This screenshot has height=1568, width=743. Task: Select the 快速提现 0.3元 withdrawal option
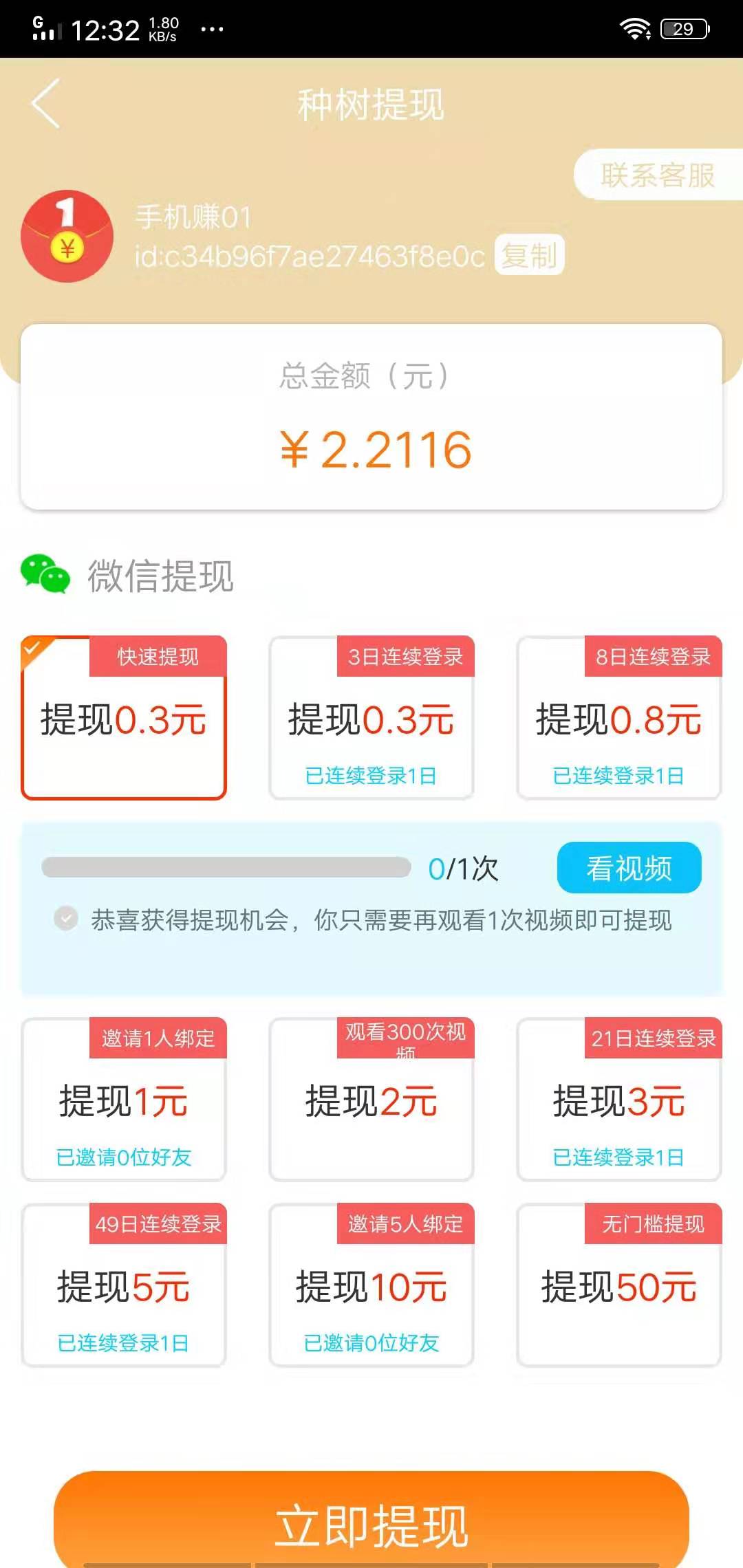point(124,715)
